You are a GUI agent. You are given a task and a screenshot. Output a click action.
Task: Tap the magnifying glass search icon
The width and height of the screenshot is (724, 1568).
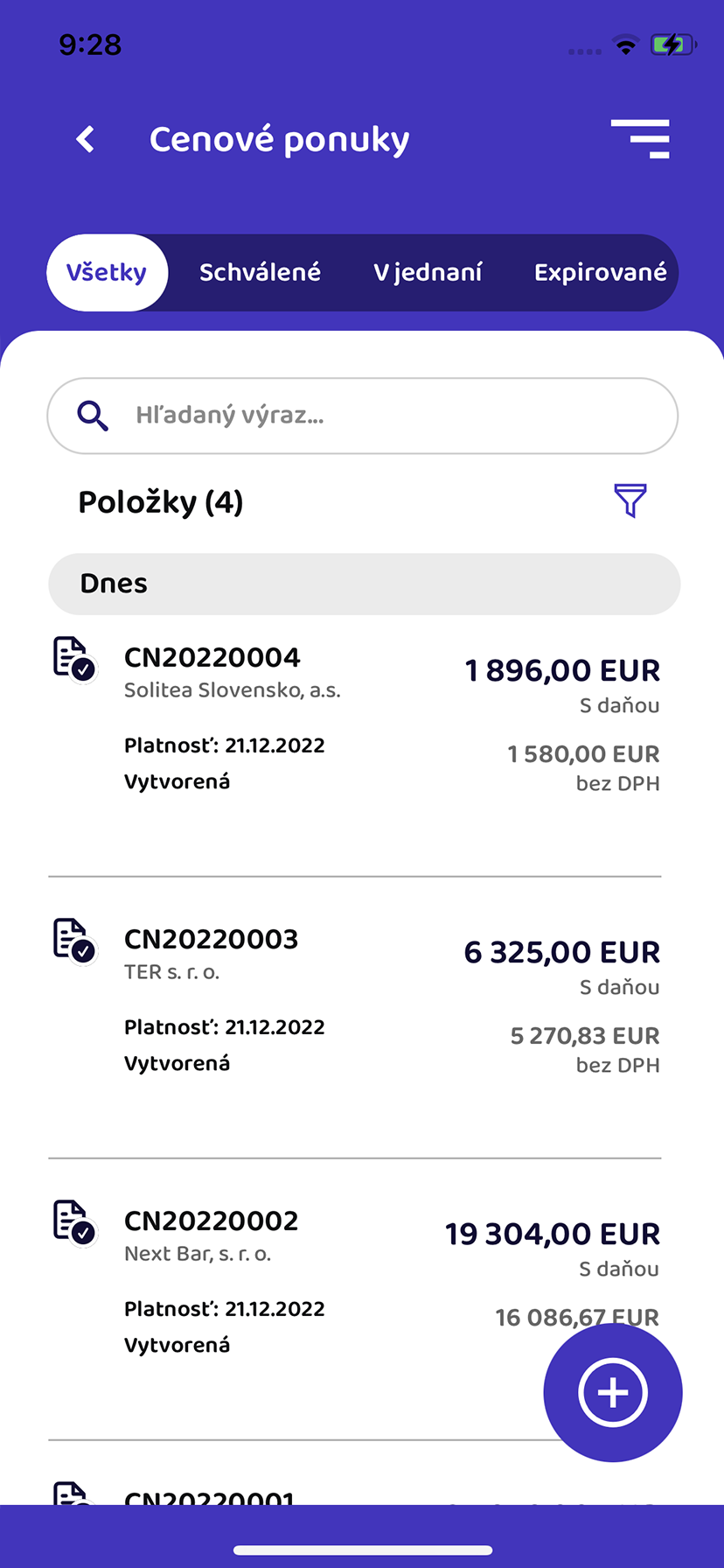point(93,416)
